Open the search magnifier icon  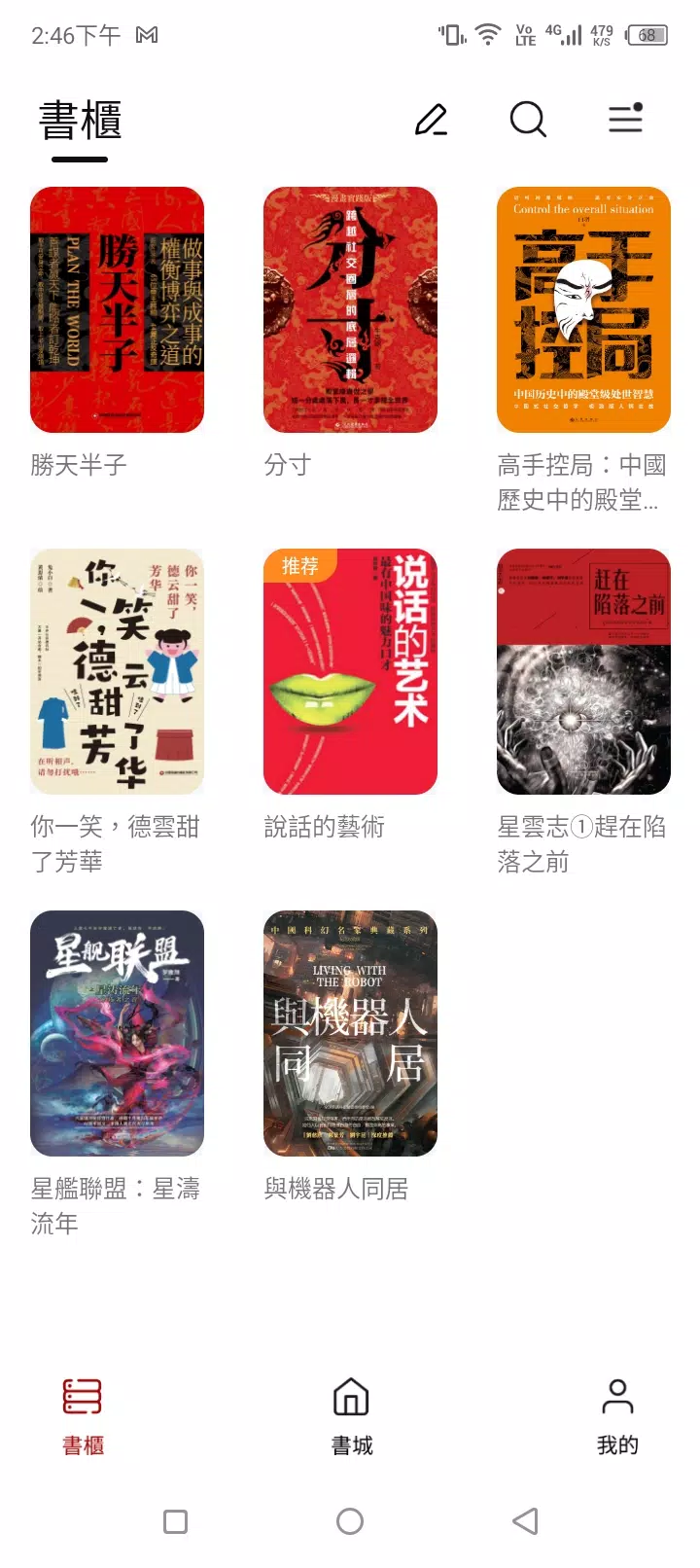pyautogui.click(x=528, y=120)
